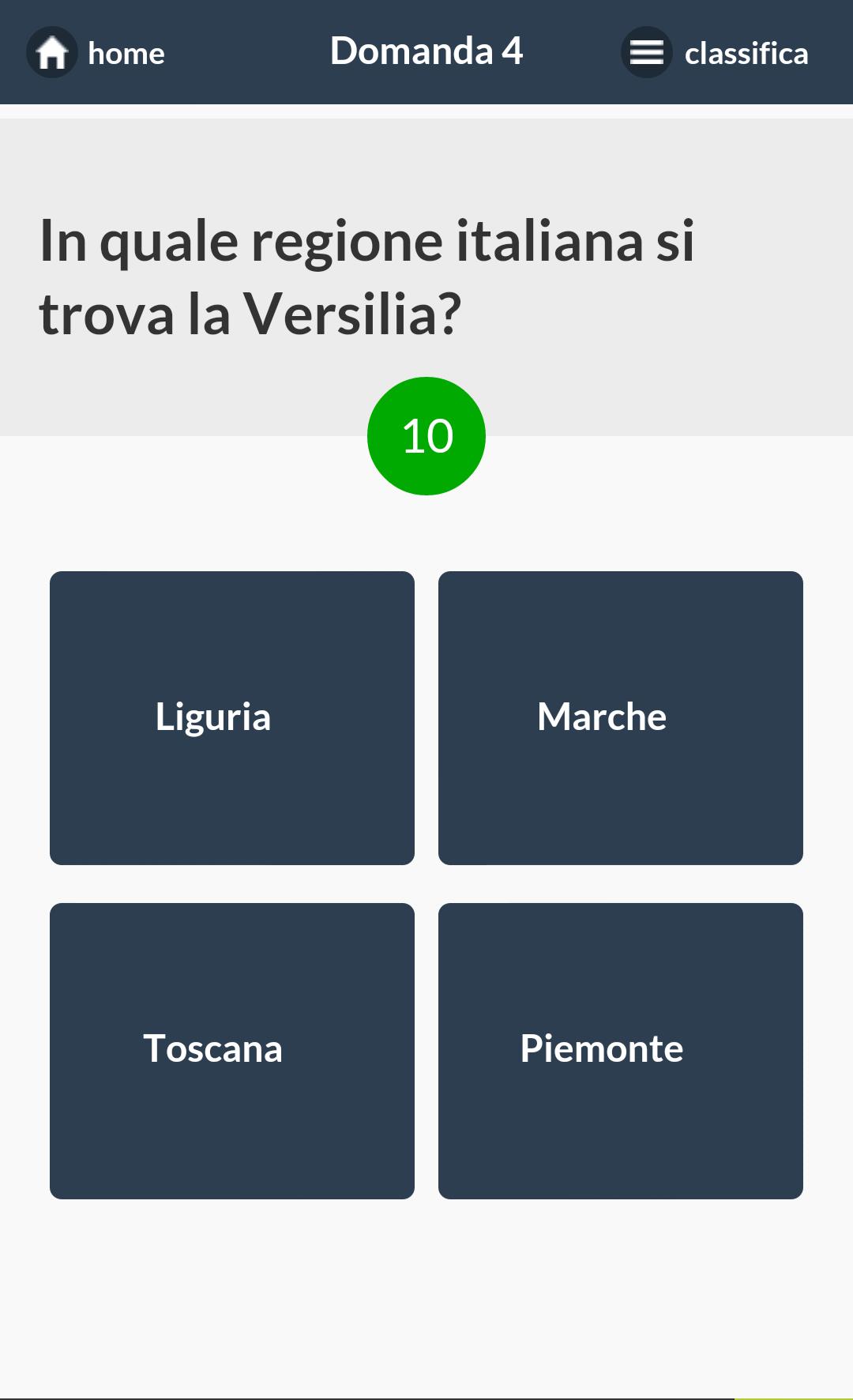Answer with Toscana

tap(232, 1050)
